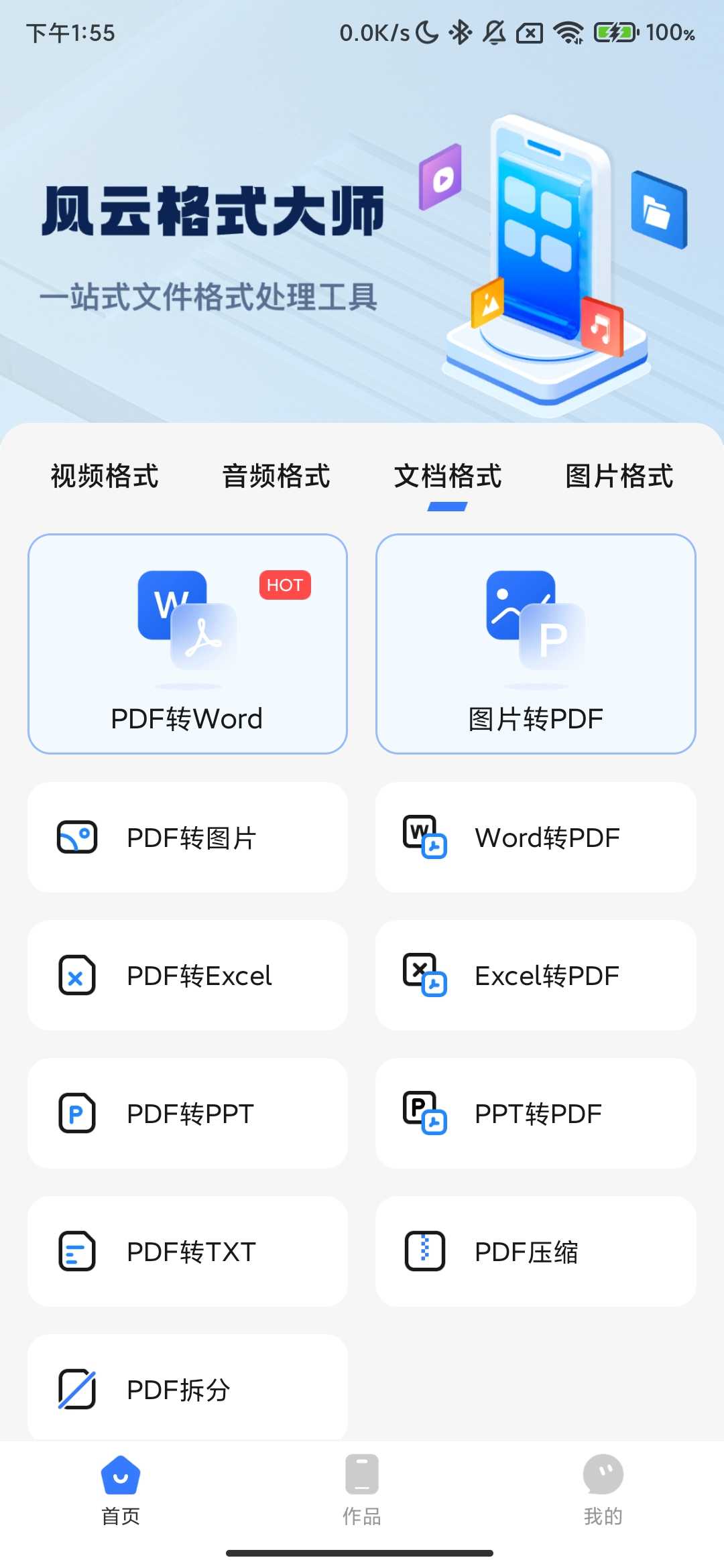724x1568 pixels.
Task: Switch to the 图片格式 tab
Action: (620, 477)
